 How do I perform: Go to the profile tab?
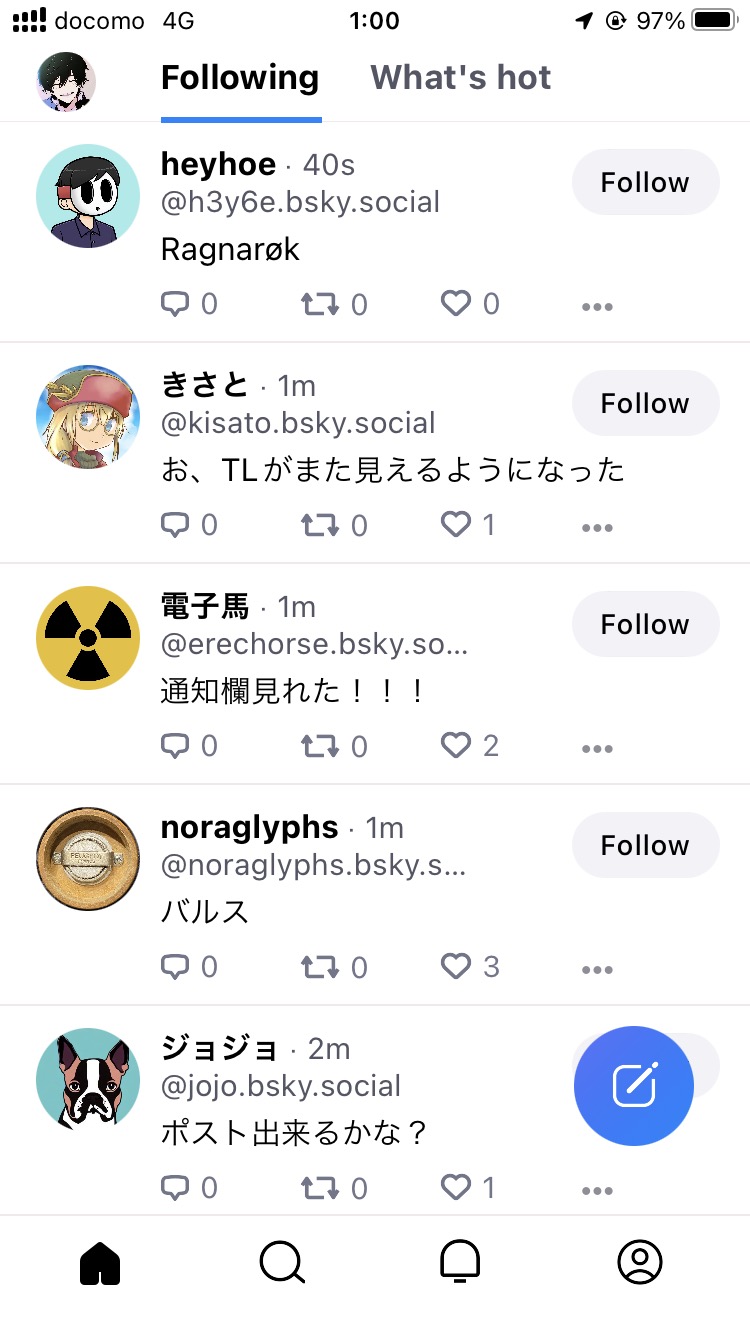tap(640, 1263)
